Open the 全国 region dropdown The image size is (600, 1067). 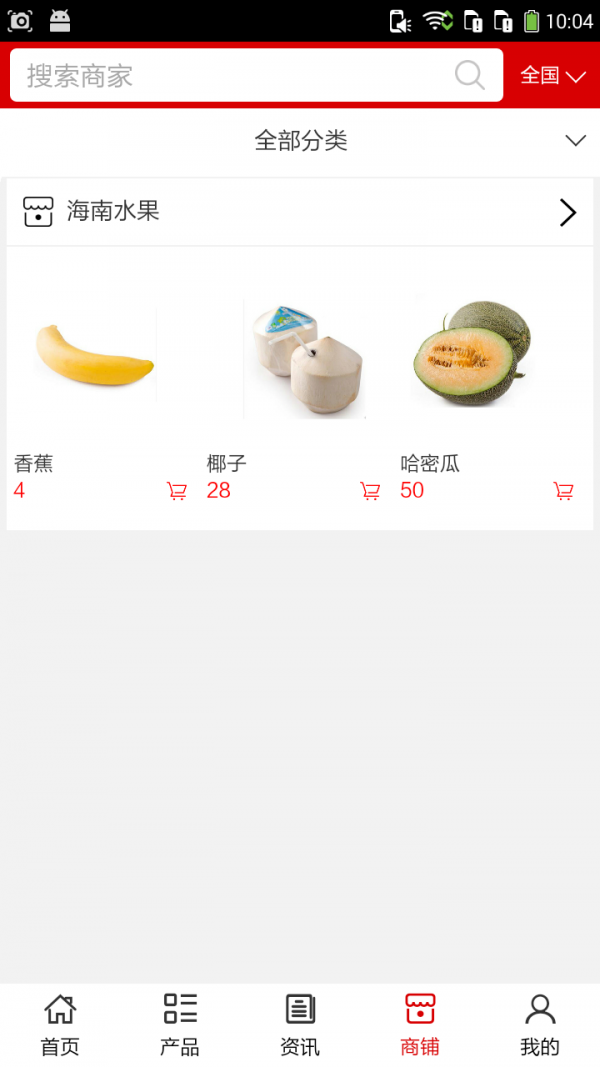pos(552,76)
